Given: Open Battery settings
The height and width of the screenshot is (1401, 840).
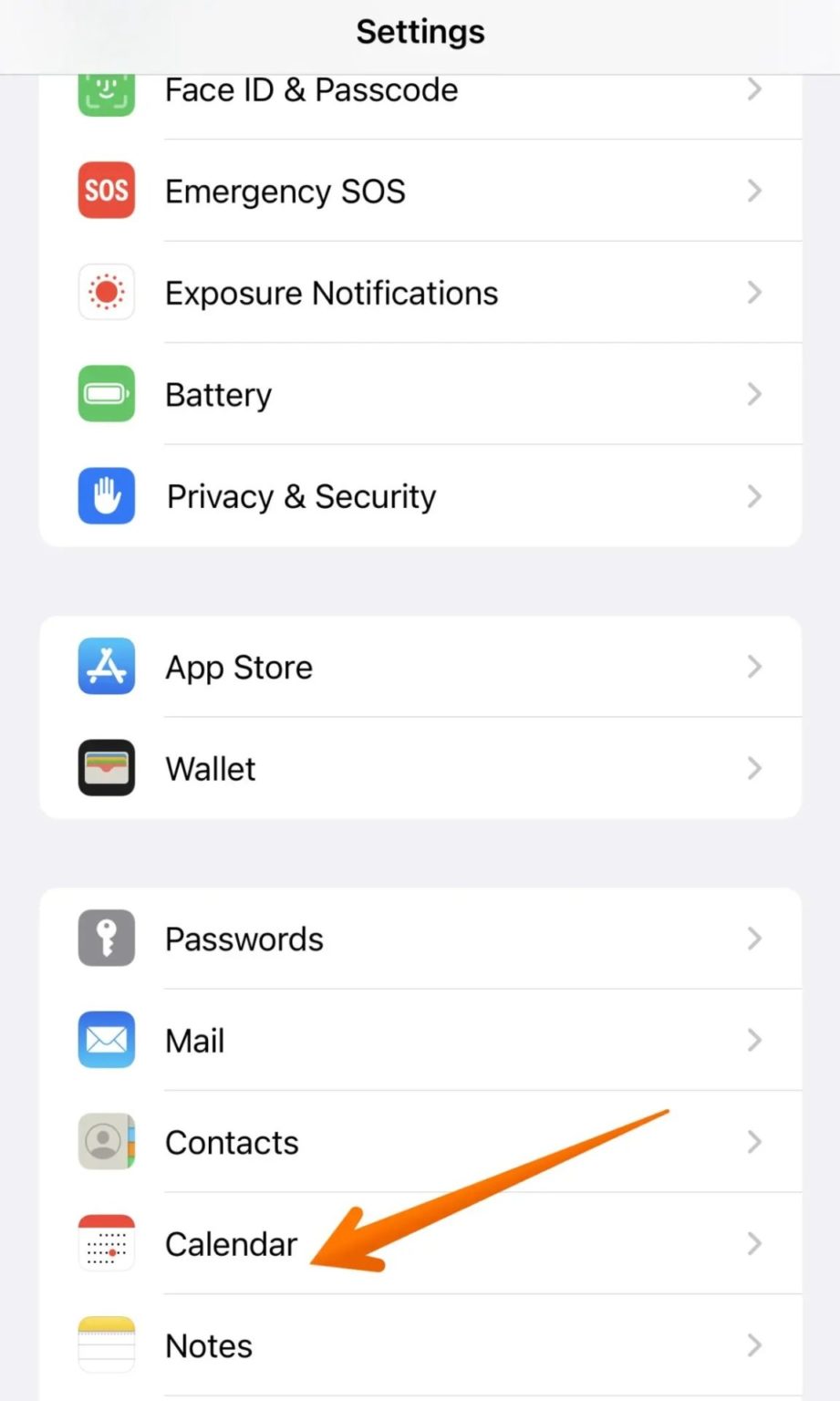Looking at the screenshot, I should (x=420, y=395).
